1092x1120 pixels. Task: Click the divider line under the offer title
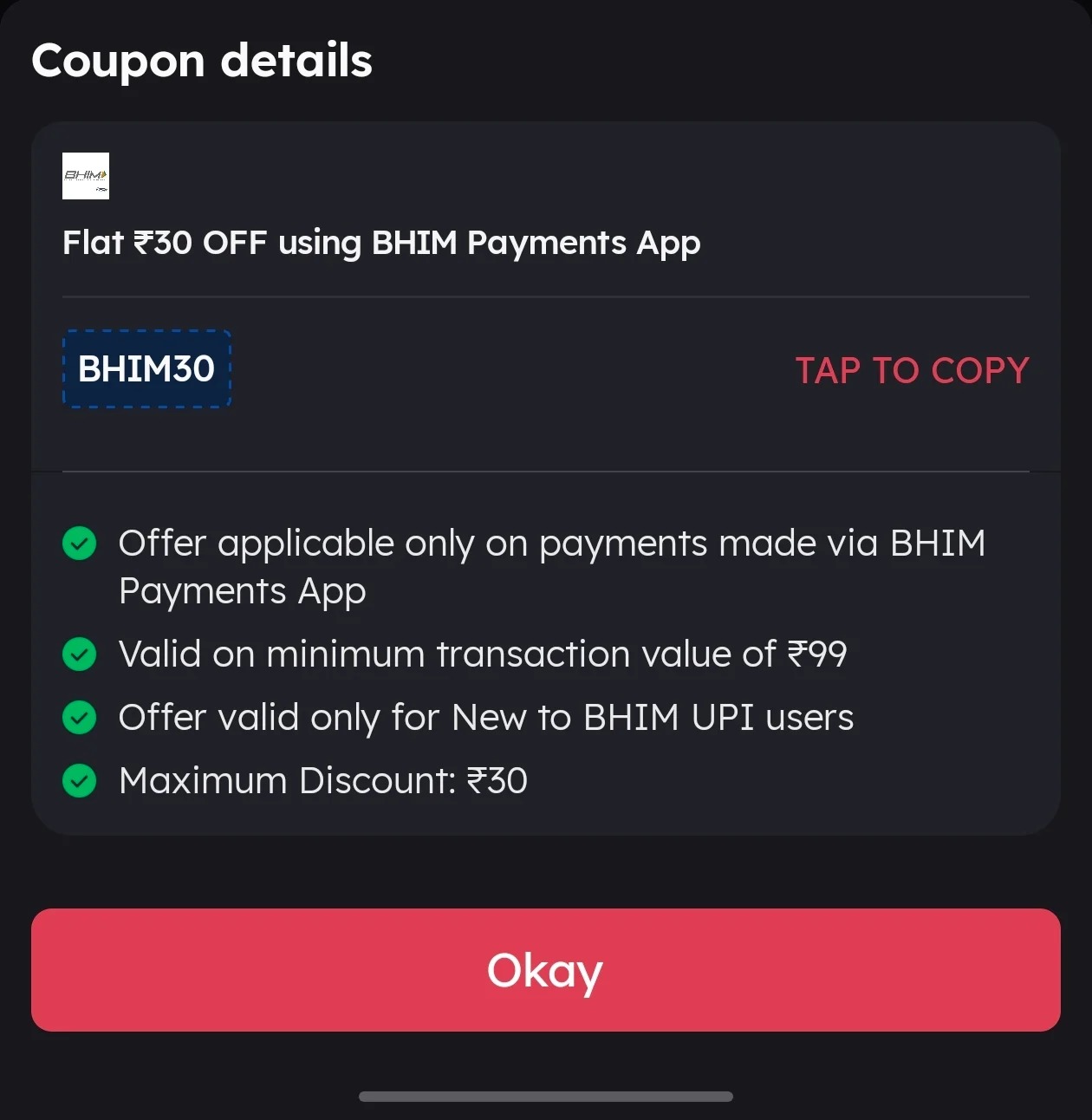pyautogui.click(x=545, y=295)
